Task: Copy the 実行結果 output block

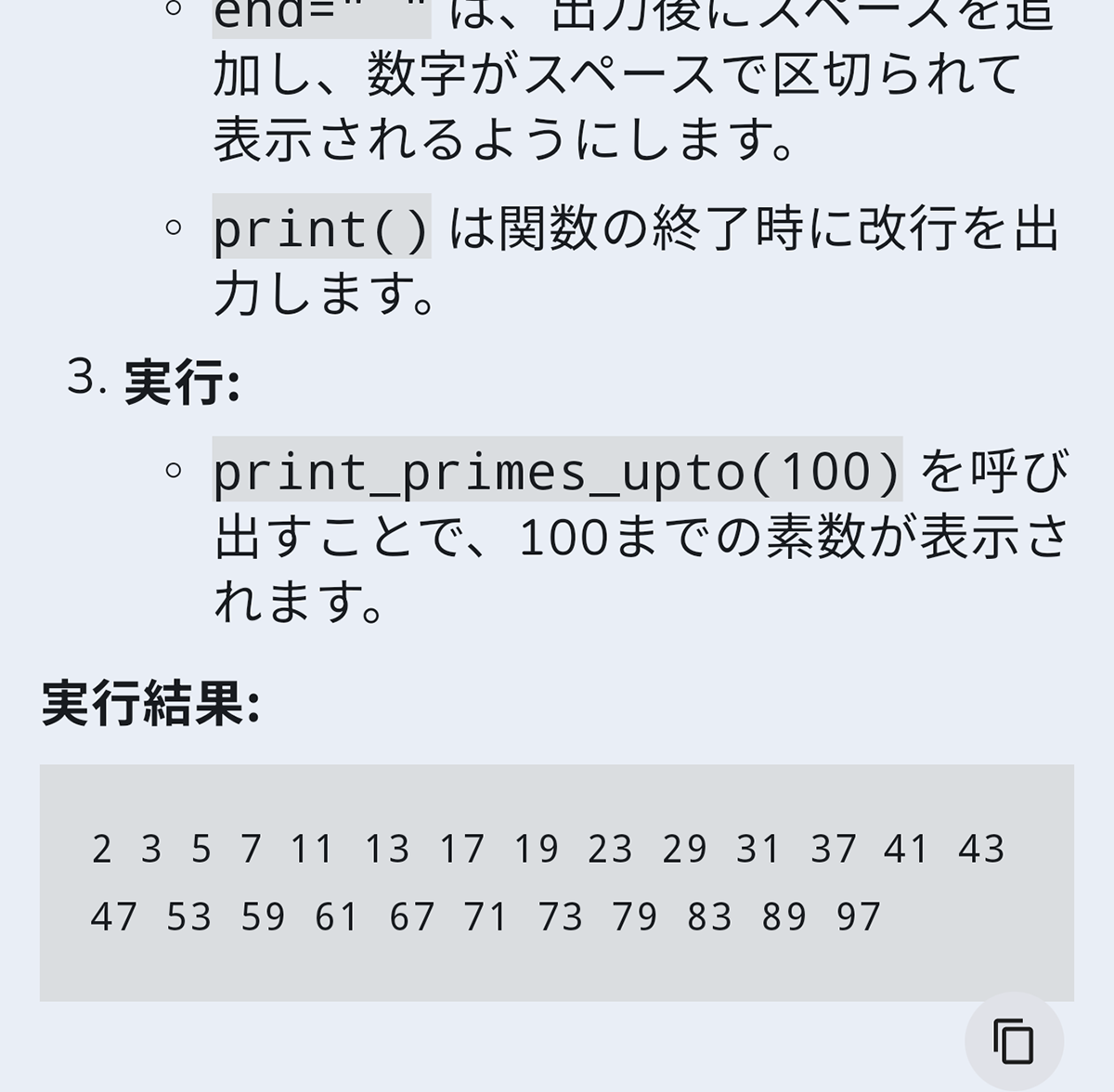Action: pos(1014,1041)
